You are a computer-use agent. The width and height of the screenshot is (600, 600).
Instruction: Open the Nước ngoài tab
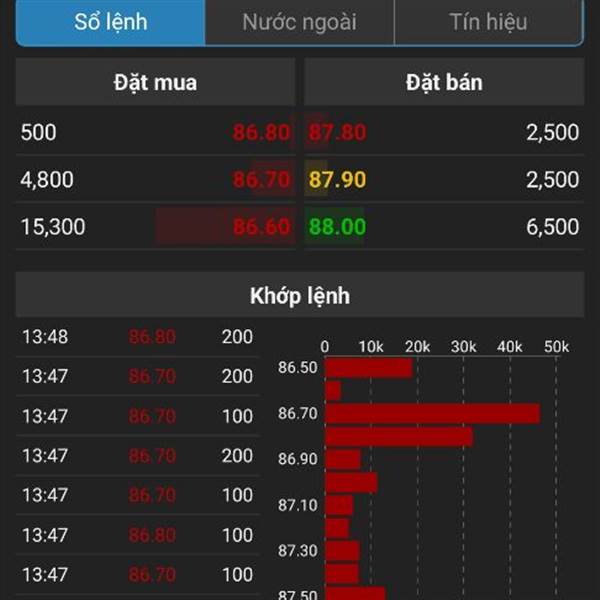[x=299, y=22]
